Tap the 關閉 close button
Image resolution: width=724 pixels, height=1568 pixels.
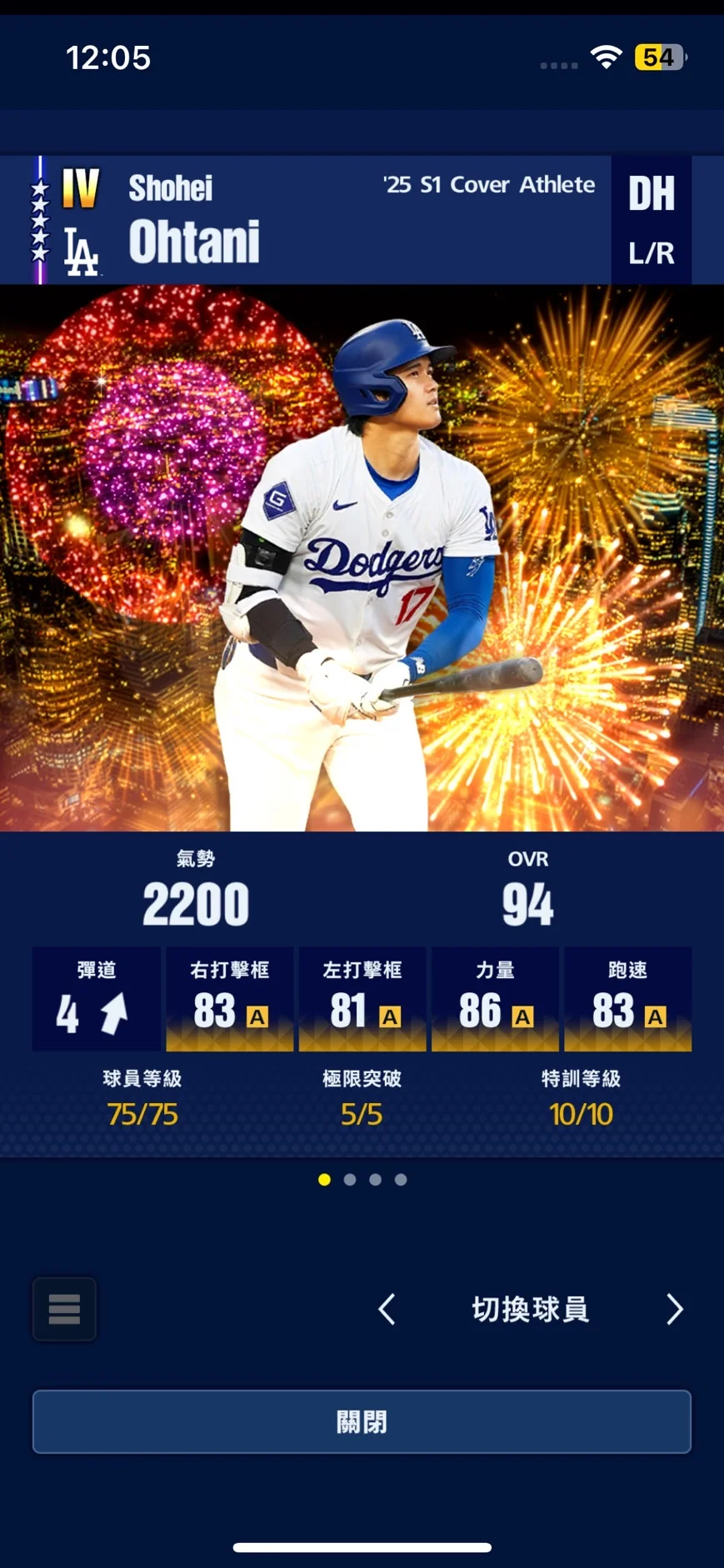(362, 1421)
